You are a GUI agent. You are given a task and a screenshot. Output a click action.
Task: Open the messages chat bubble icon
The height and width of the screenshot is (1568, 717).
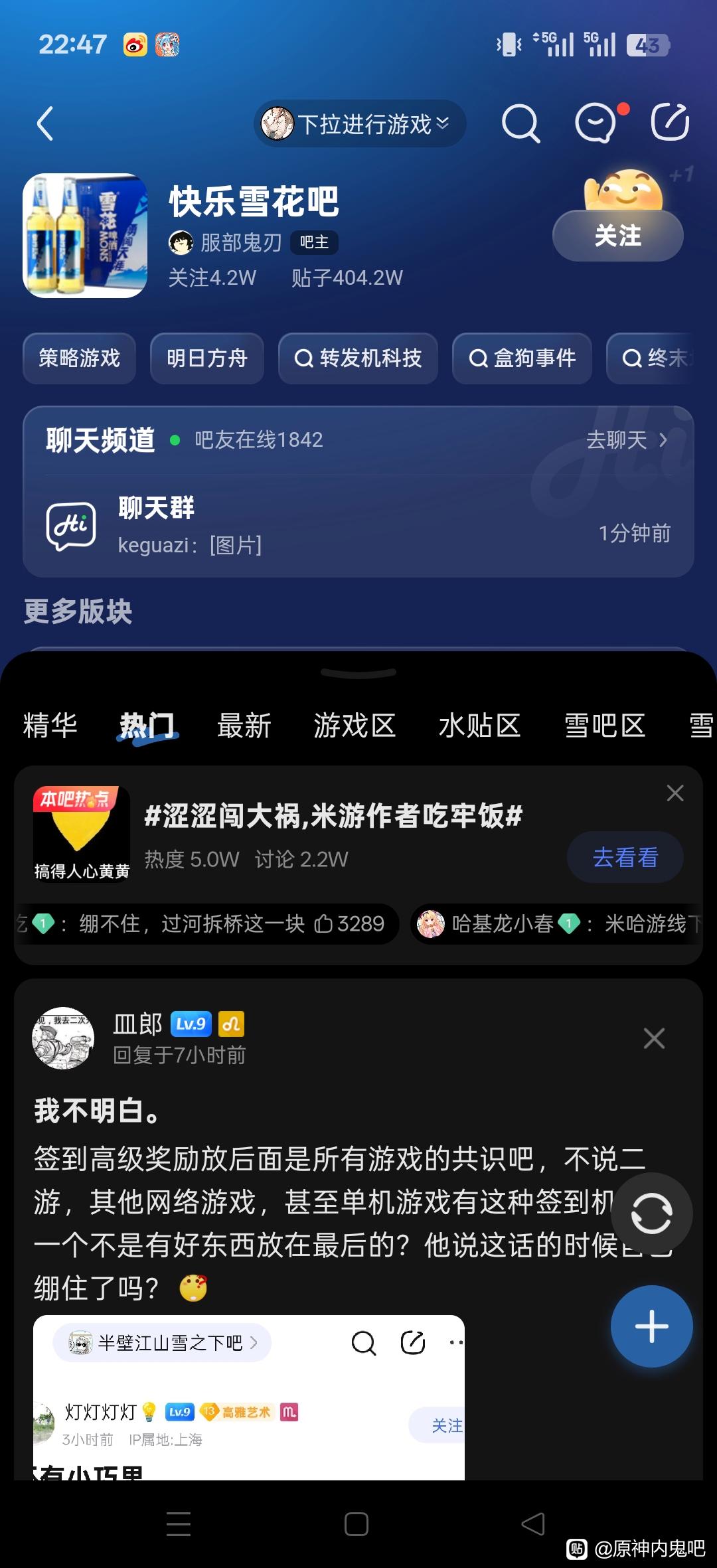[596, 123]
